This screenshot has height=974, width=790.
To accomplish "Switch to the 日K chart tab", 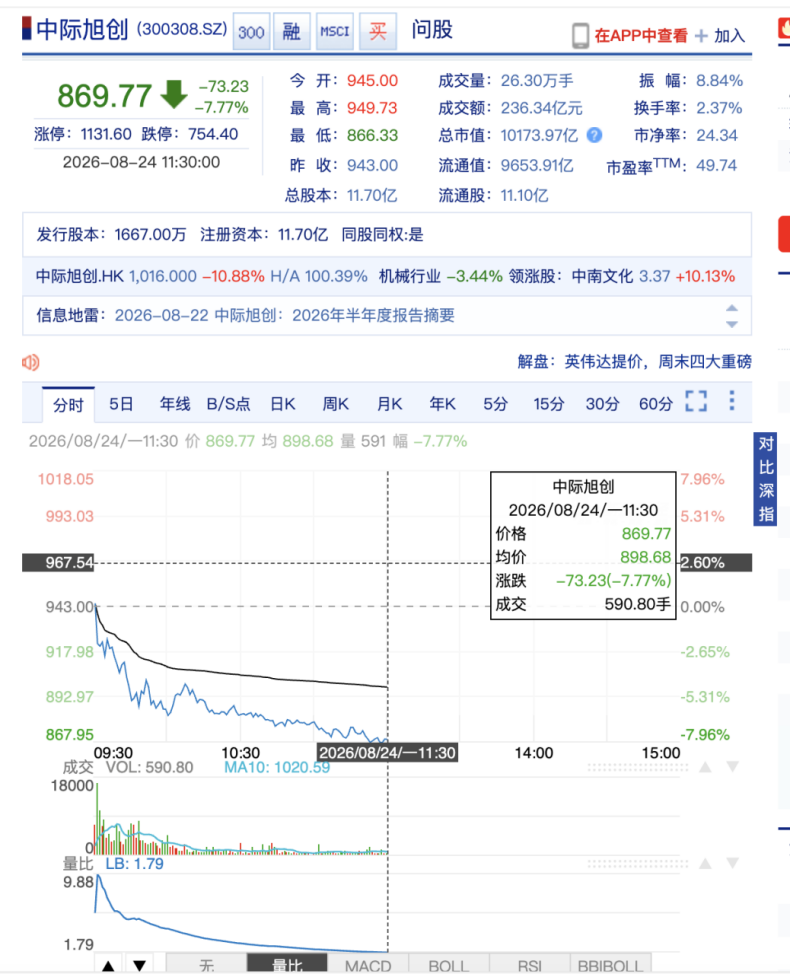I will pyautogui.click(x=283, y=404).
